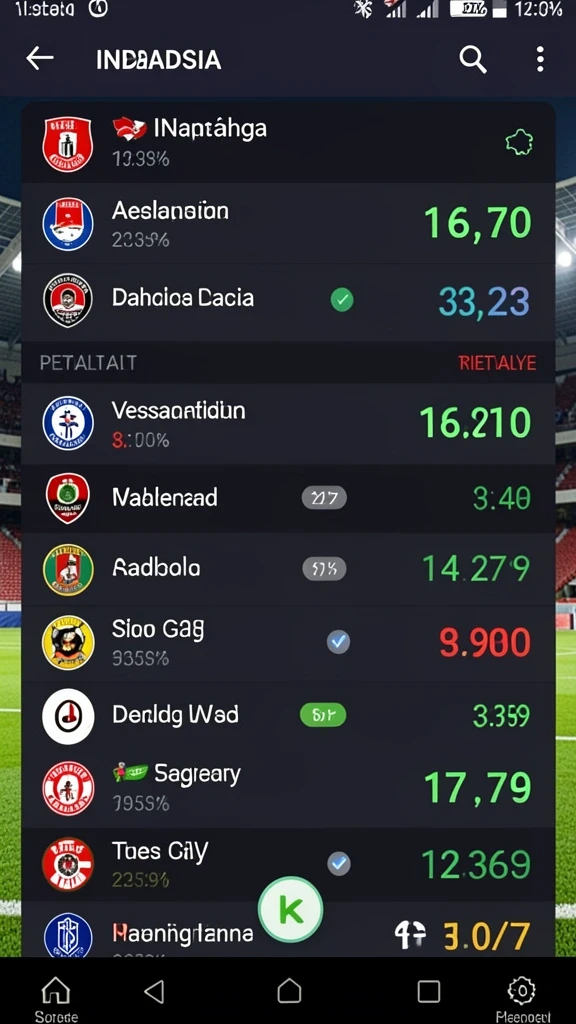Tap the RIETALYE link in section header

point(497,363)
